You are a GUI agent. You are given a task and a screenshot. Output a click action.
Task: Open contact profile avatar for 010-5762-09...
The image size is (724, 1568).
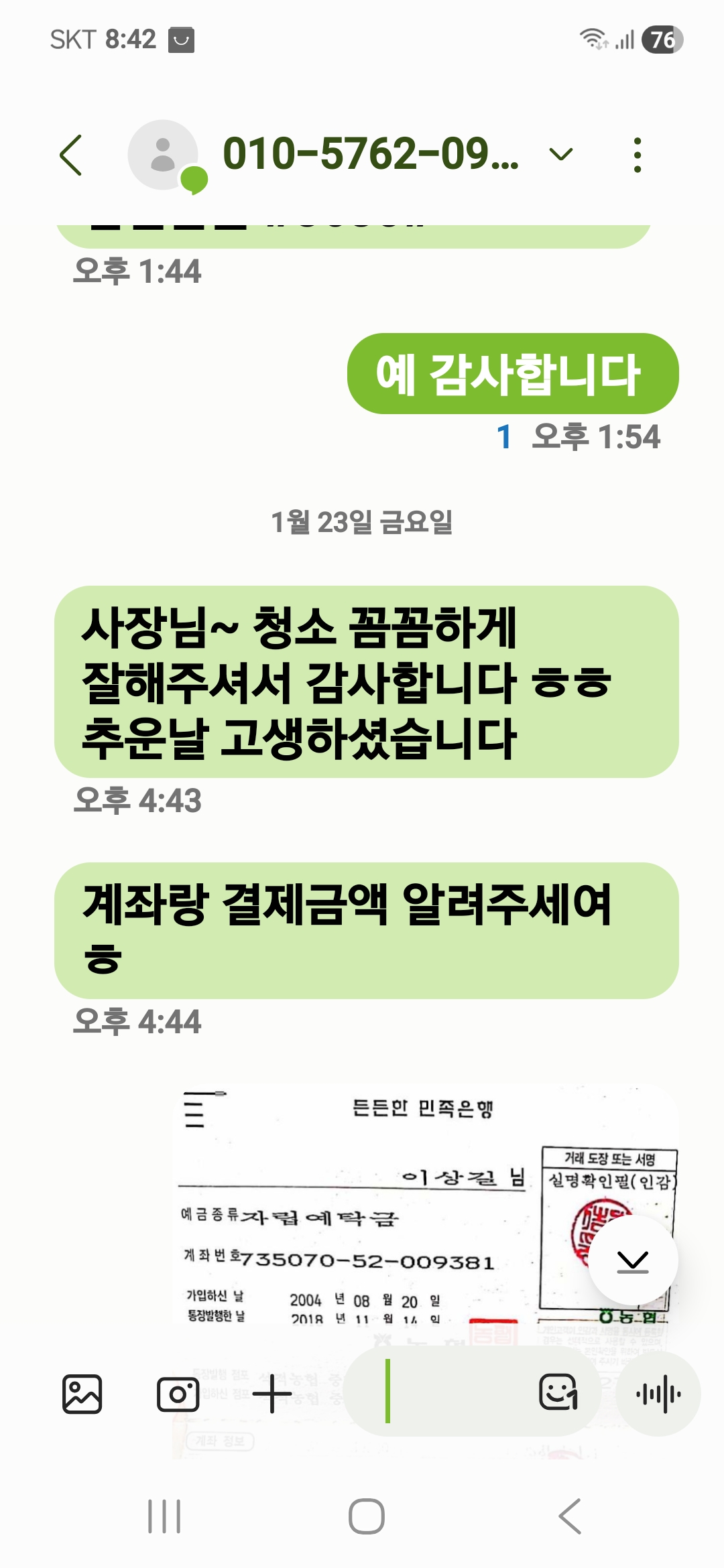point(163,155)
